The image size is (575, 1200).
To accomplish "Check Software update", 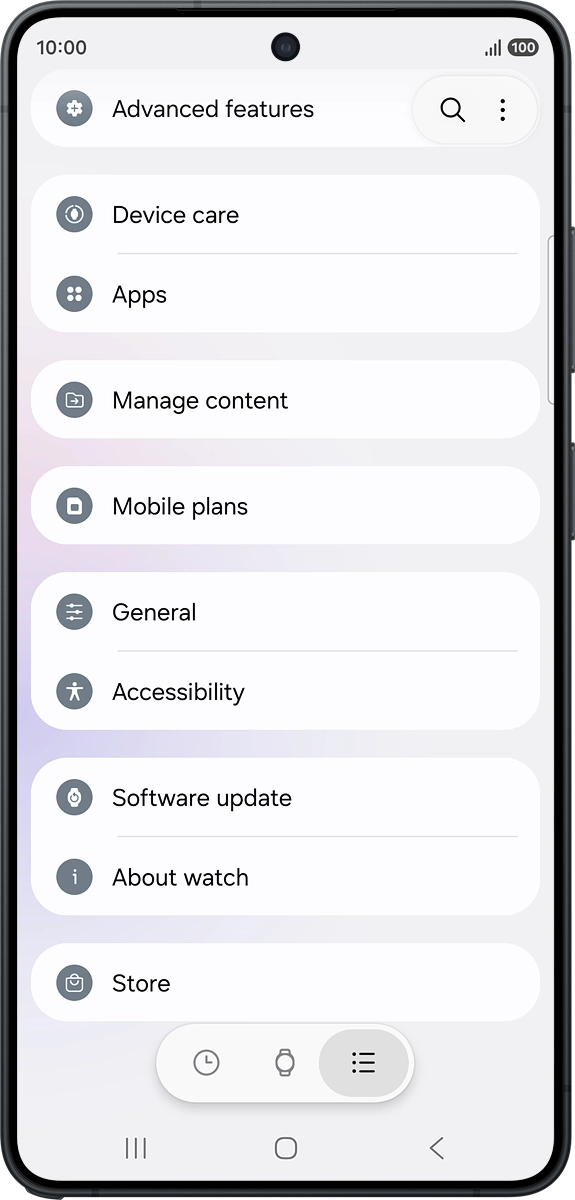I will point(285,797).
